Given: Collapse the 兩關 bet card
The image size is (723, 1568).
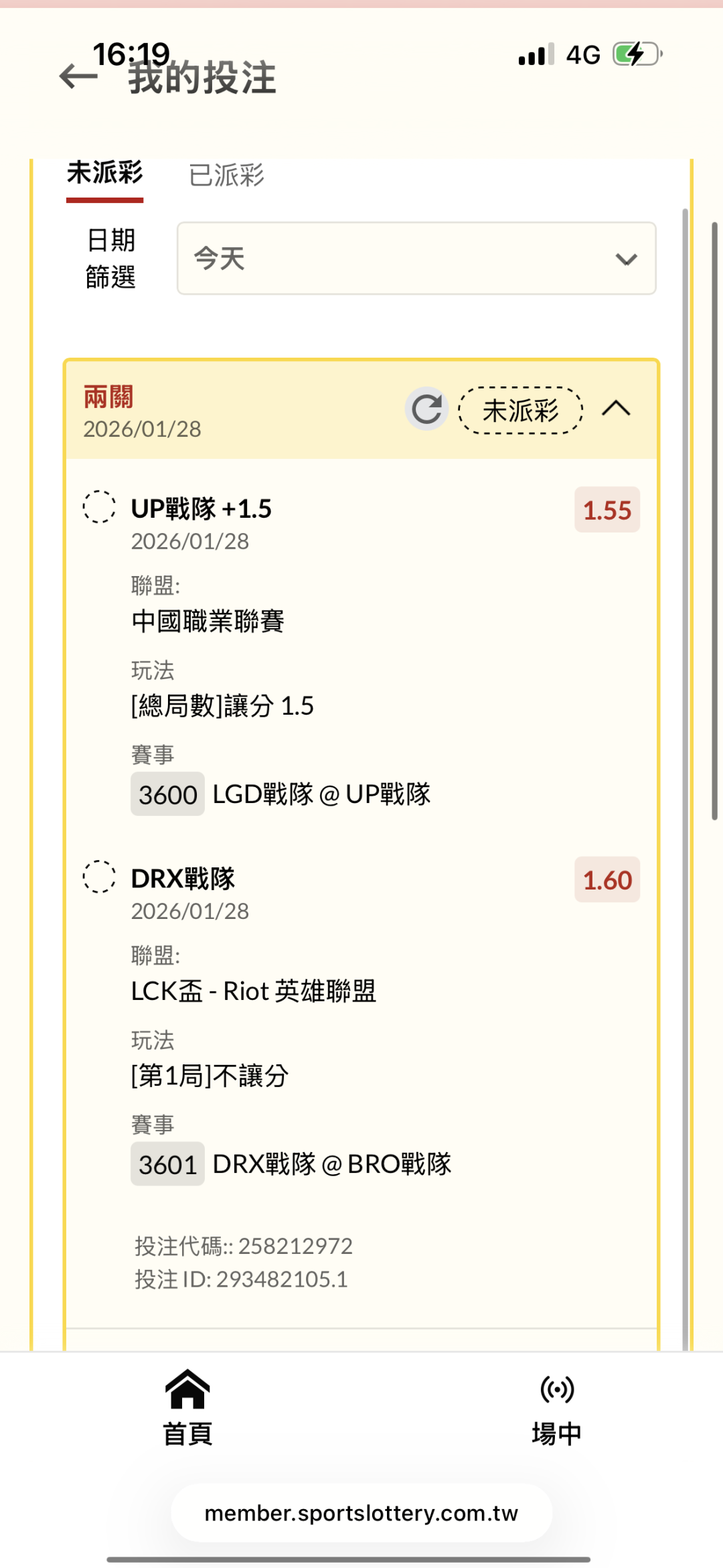Looking at the screenshot, I should click(616, 408).
